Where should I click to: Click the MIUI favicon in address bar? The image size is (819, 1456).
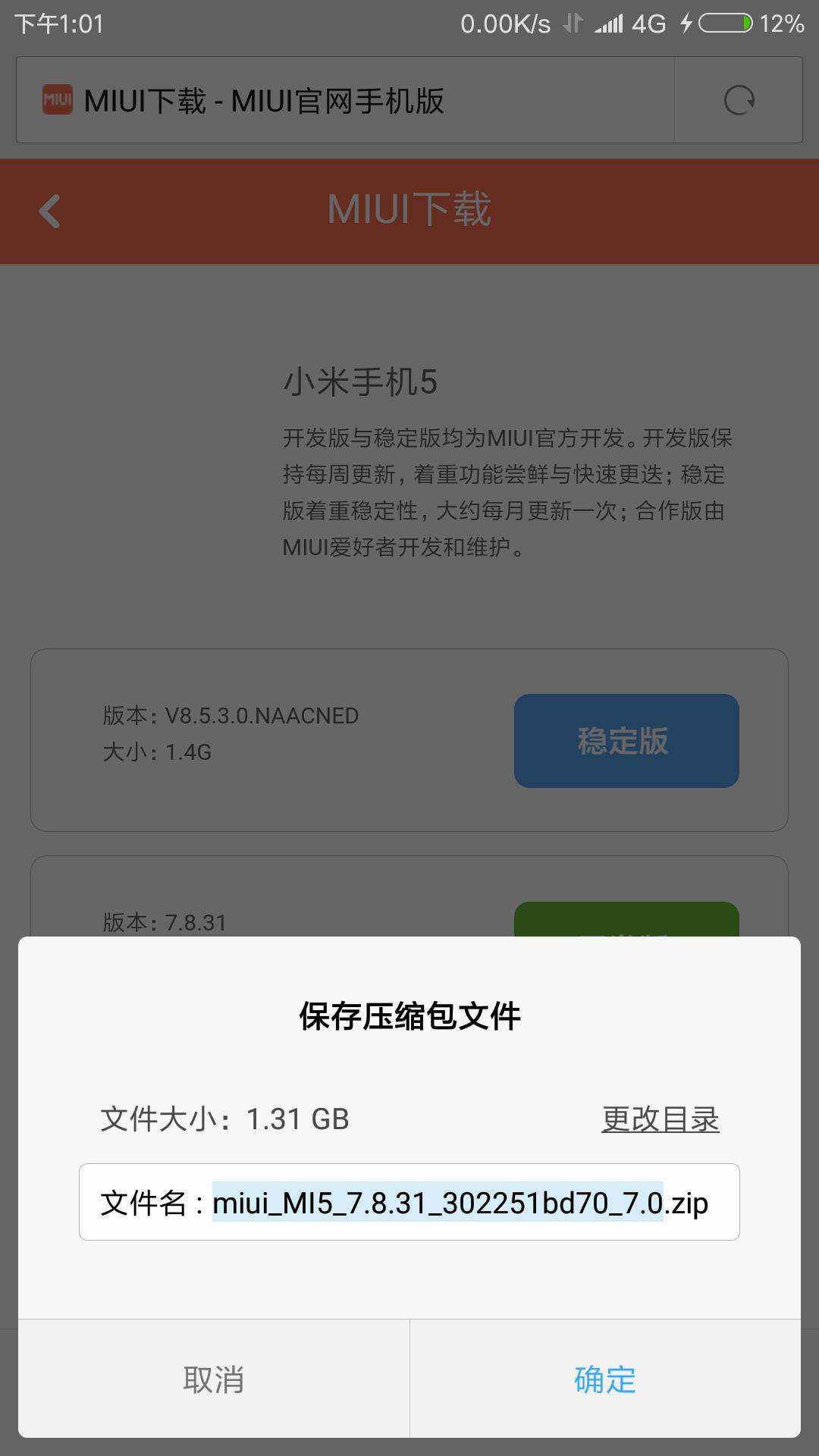pyautogui.click(x=58, y=99)
